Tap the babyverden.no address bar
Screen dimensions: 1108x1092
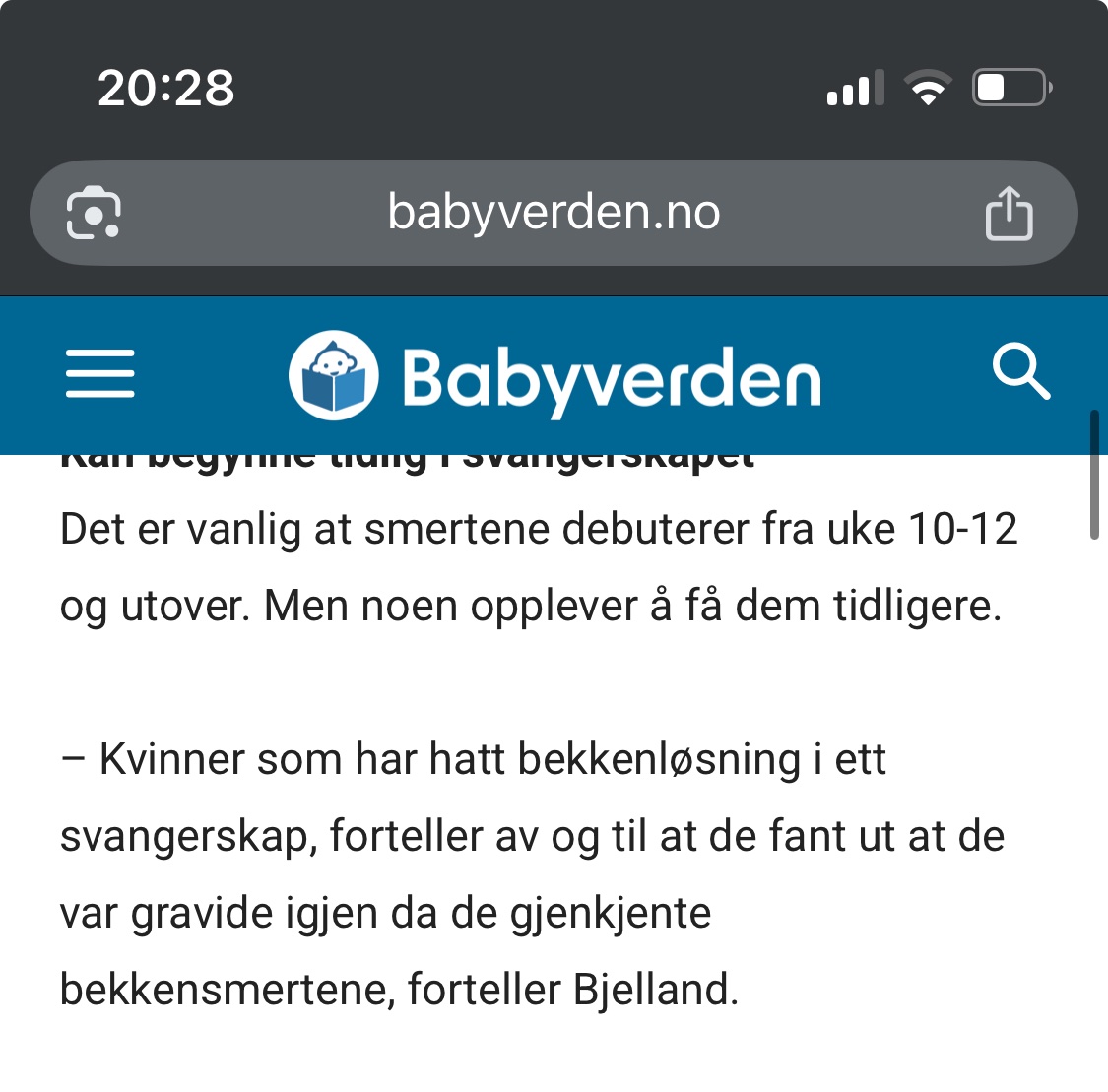[x=554, y=213]
